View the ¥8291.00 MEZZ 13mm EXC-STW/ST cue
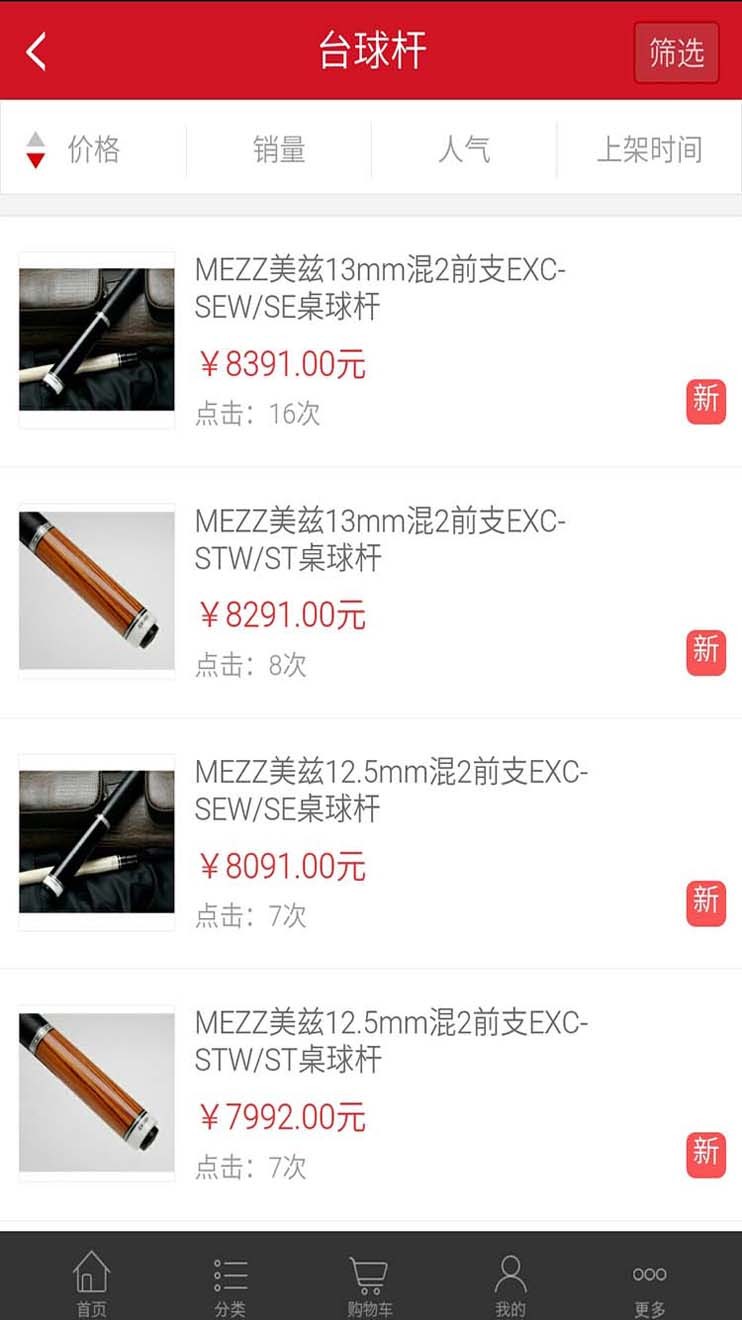The height and width of the screenshot is (1320, 742). [x=380, y=539]
